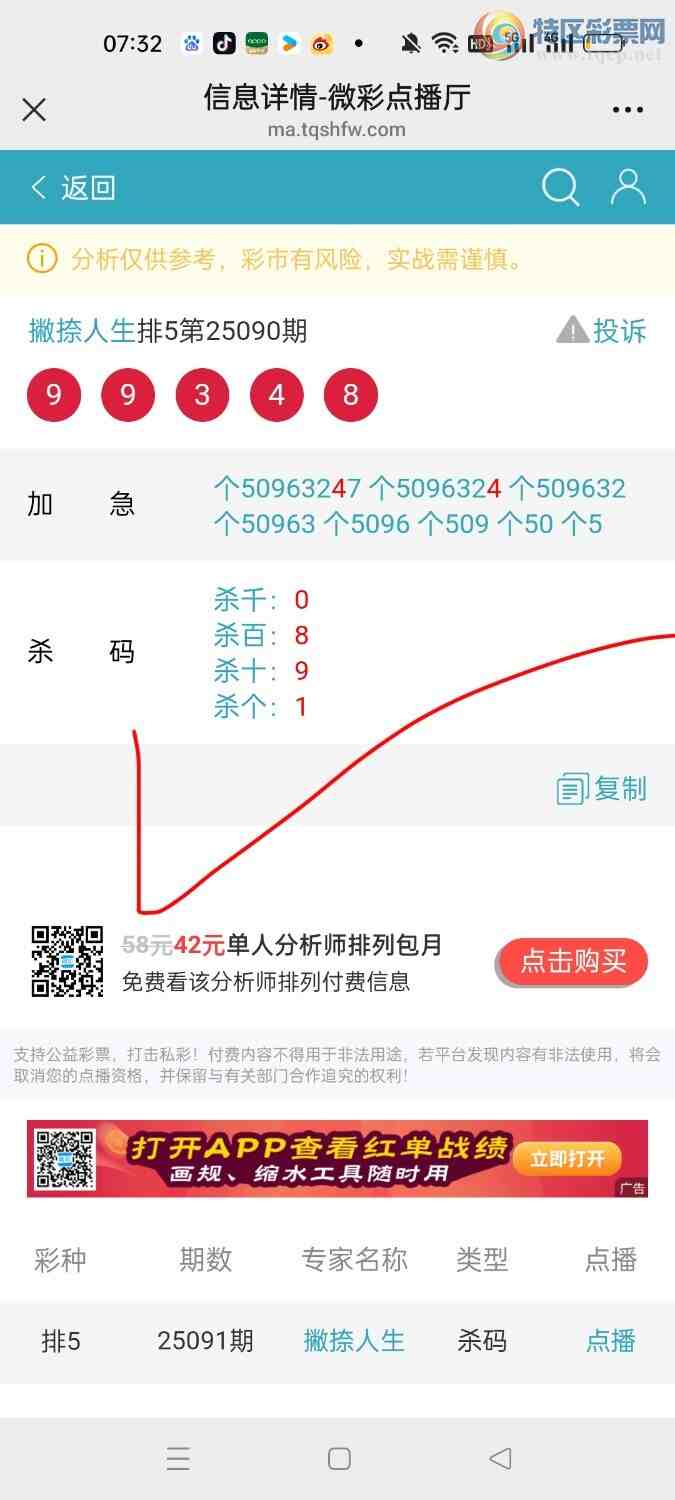Tap 点播 for the 25091期 row

pos(610,1341)
